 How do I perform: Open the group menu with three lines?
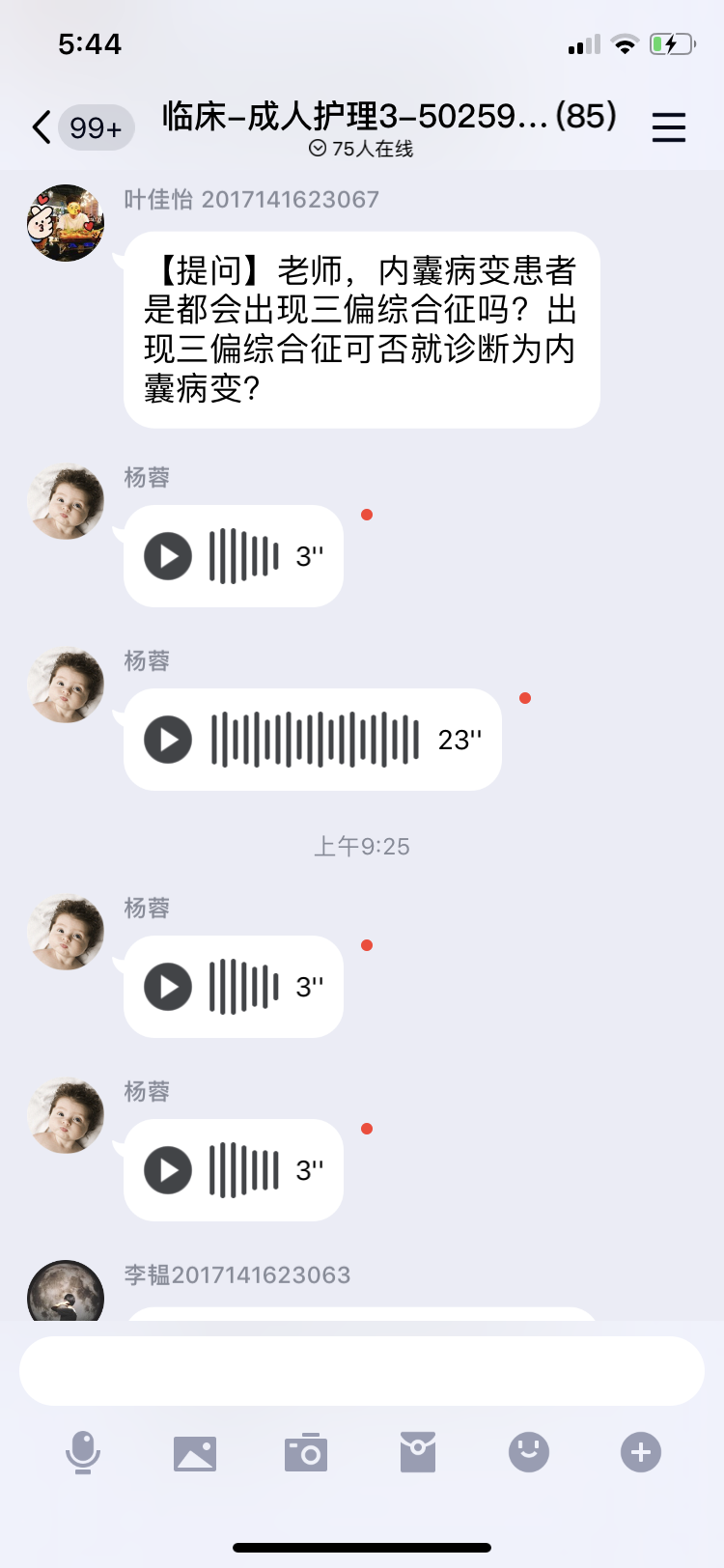tap(668, 127)
